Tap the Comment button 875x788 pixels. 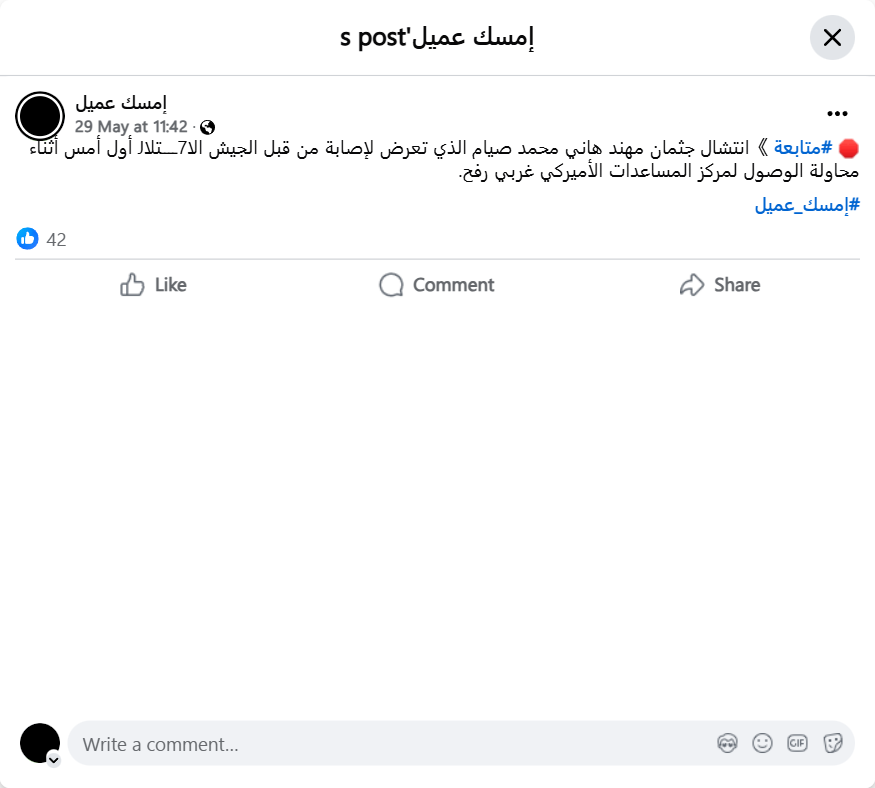pyautogui.click(x=437, y=285)
